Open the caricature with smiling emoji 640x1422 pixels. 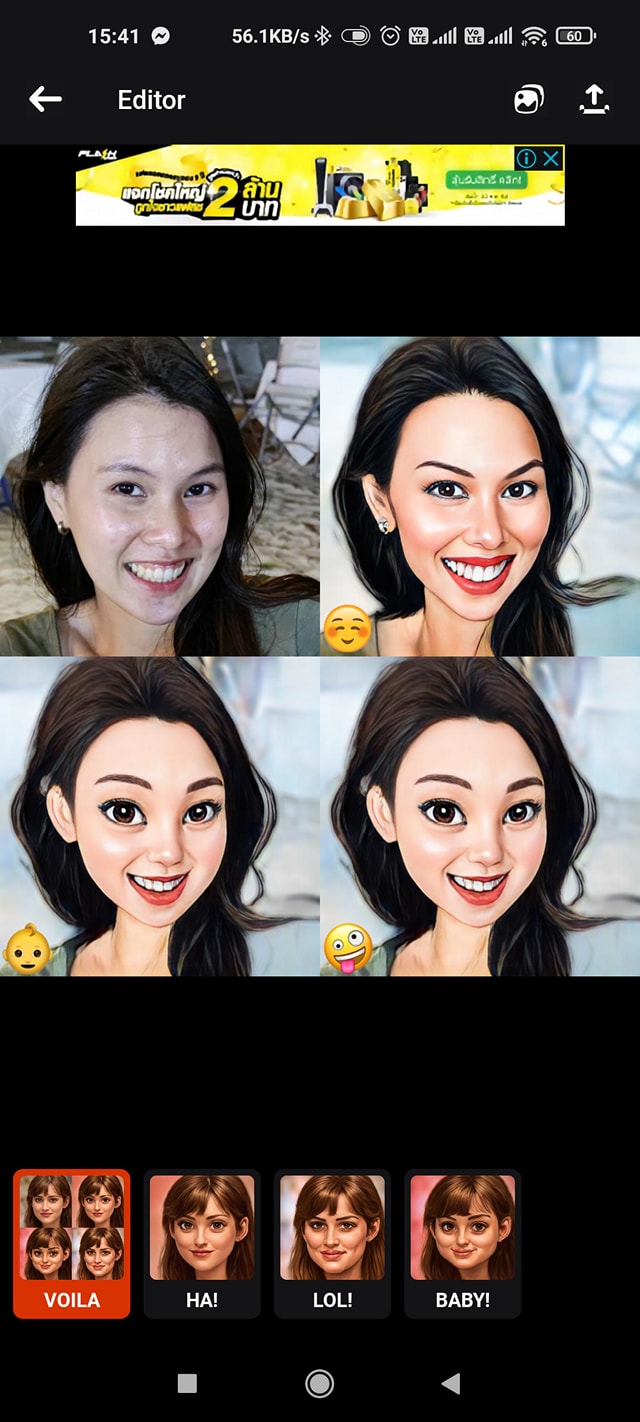pos(480,496)
